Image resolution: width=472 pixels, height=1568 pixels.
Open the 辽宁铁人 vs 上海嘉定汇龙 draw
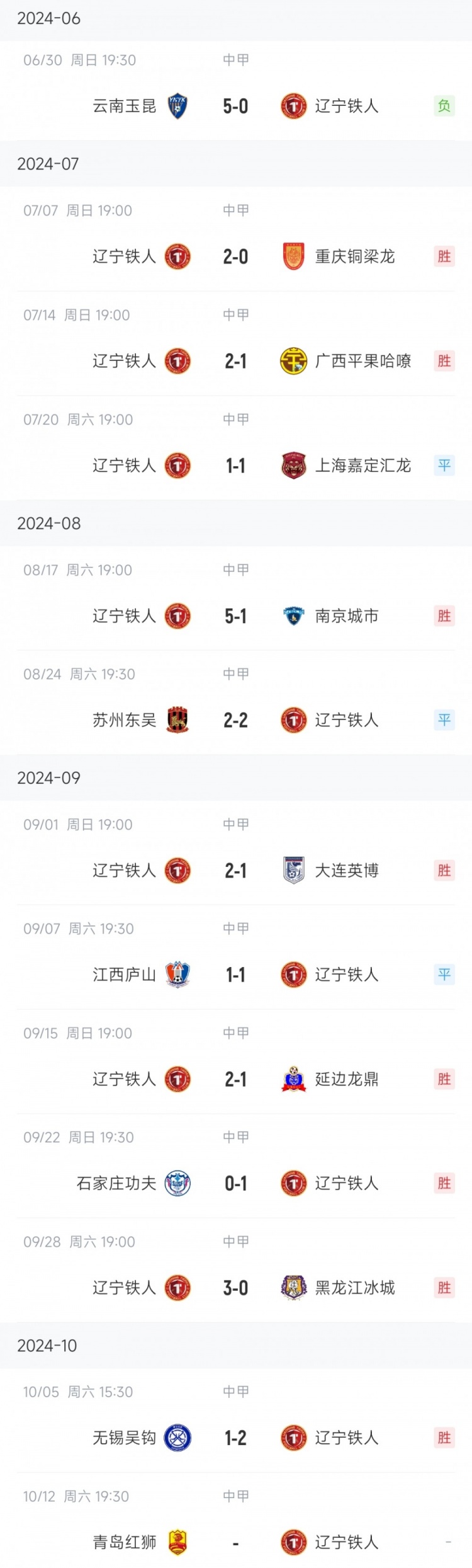[x=235, y=466]
